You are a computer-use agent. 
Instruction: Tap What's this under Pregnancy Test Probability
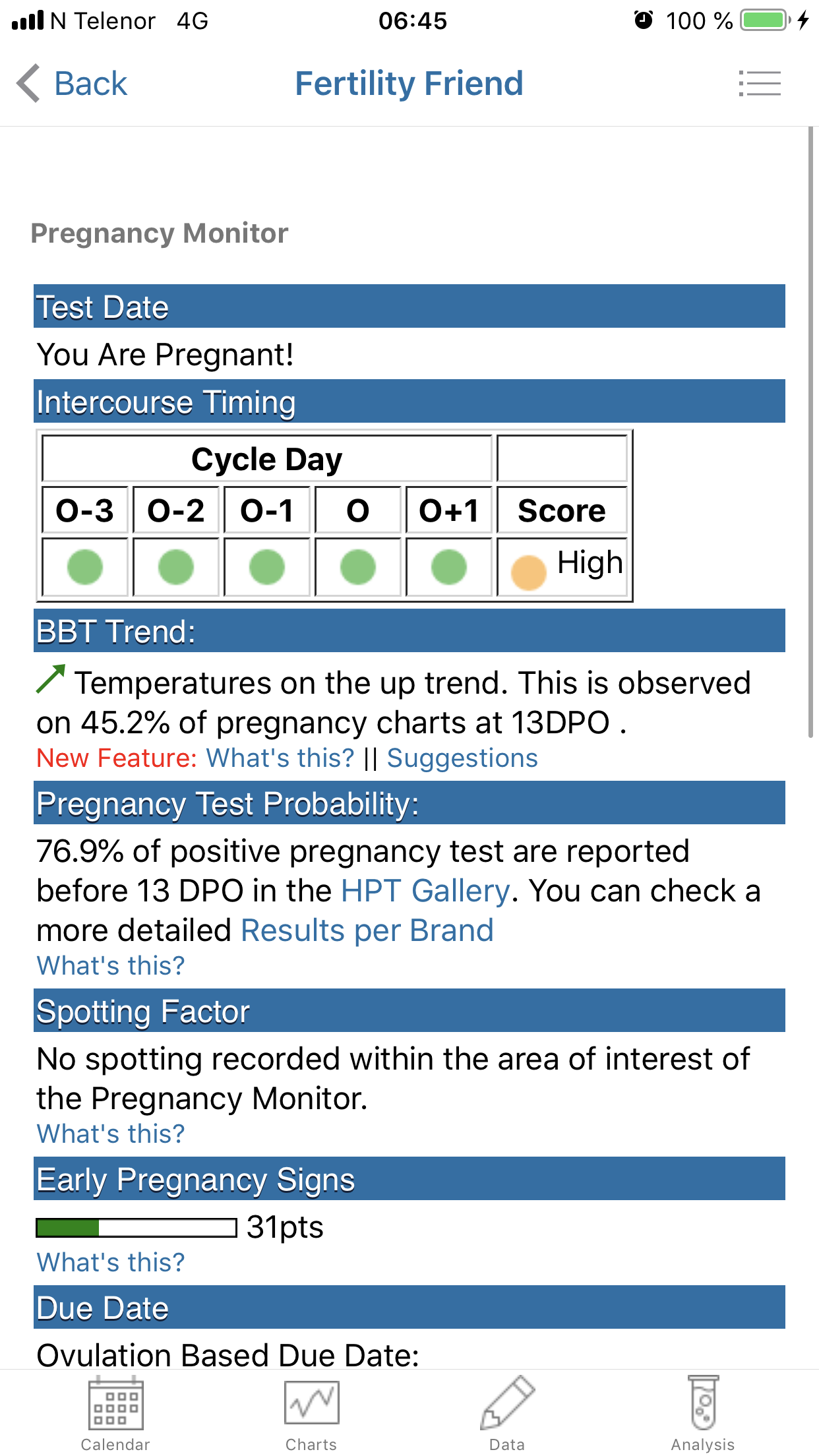(110, 965)
